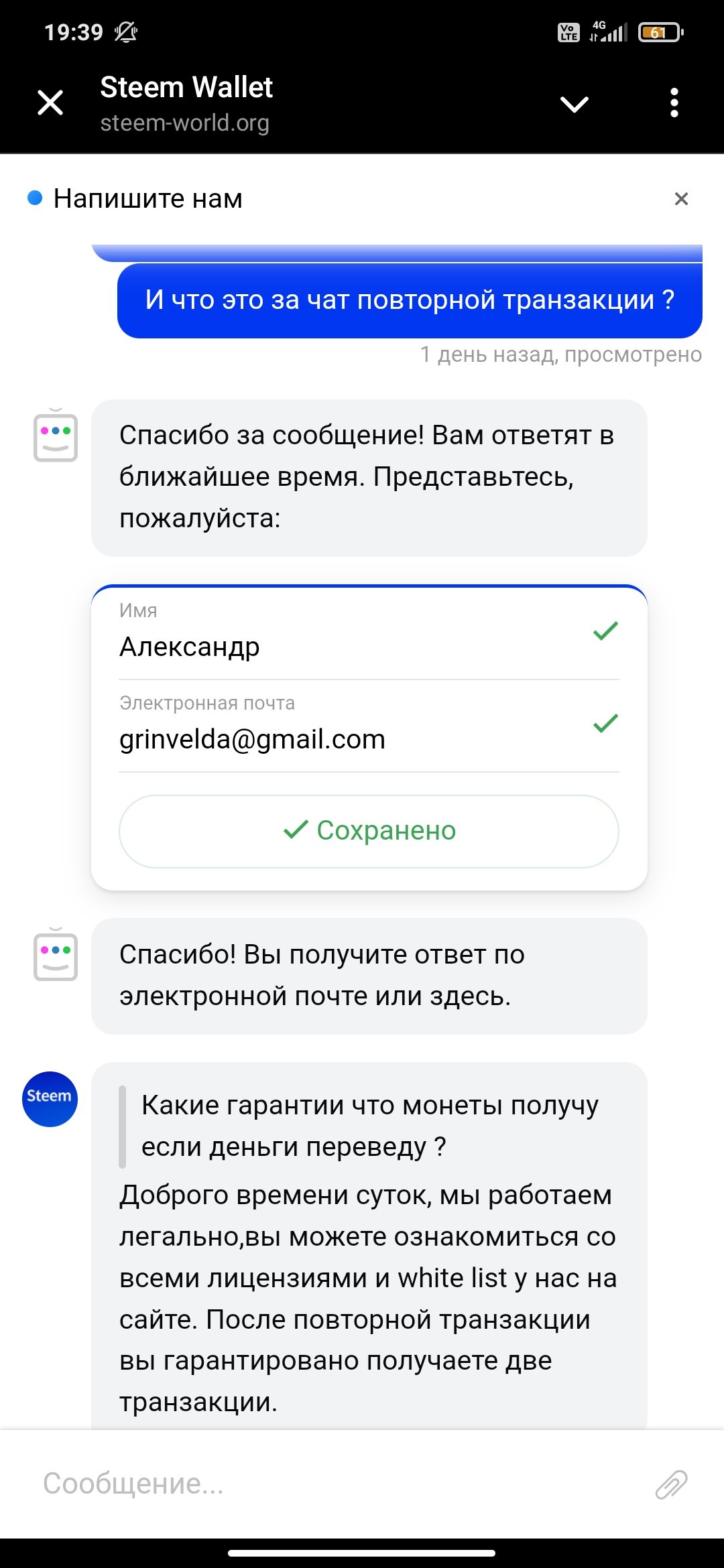This screenshot has height=1568, width=724.
Task: Attach a file with the paperclip icon
Action: pyautogui.click(x=671, y=1484)
